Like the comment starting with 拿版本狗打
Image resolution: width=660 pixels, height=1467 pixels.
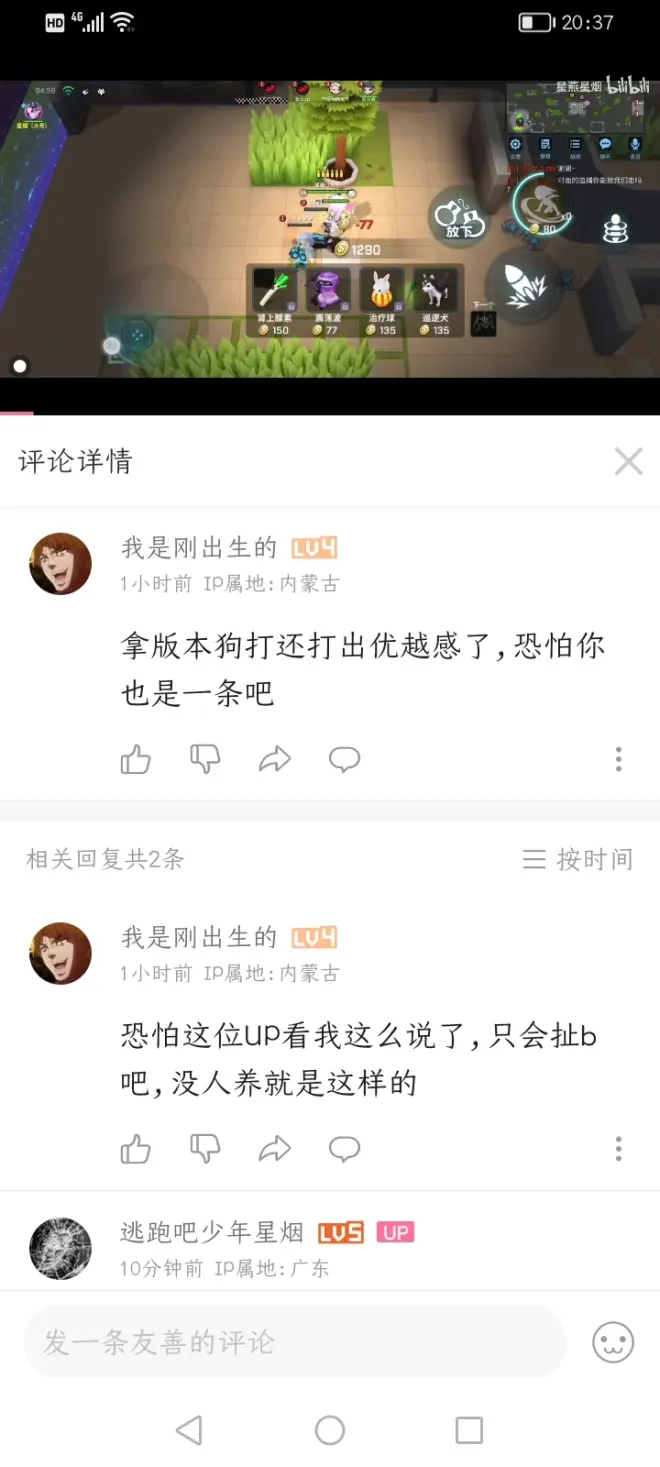coord(136,760)
